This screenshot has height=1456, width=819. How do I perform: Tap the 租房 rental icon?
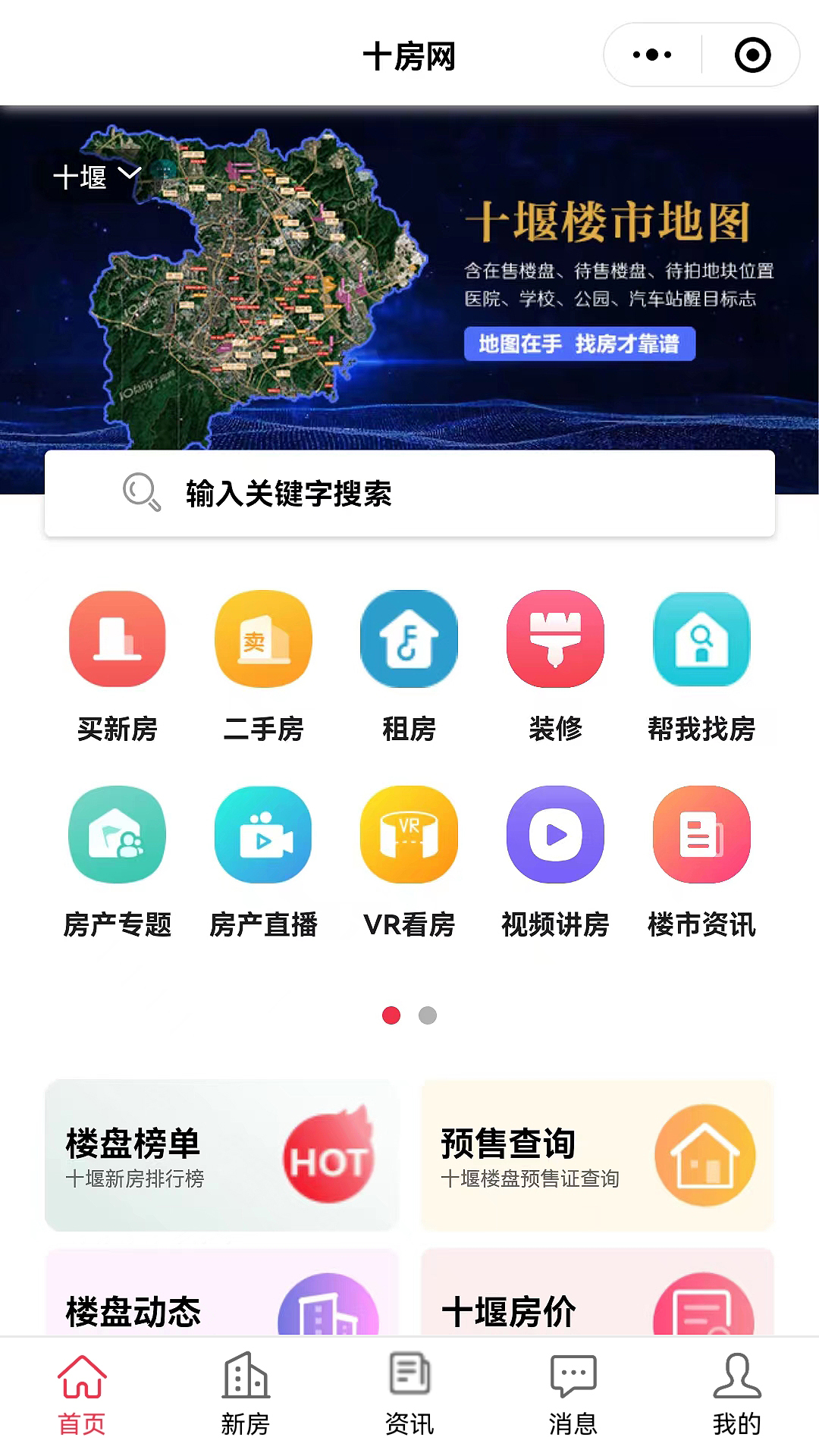pos(409,639)
